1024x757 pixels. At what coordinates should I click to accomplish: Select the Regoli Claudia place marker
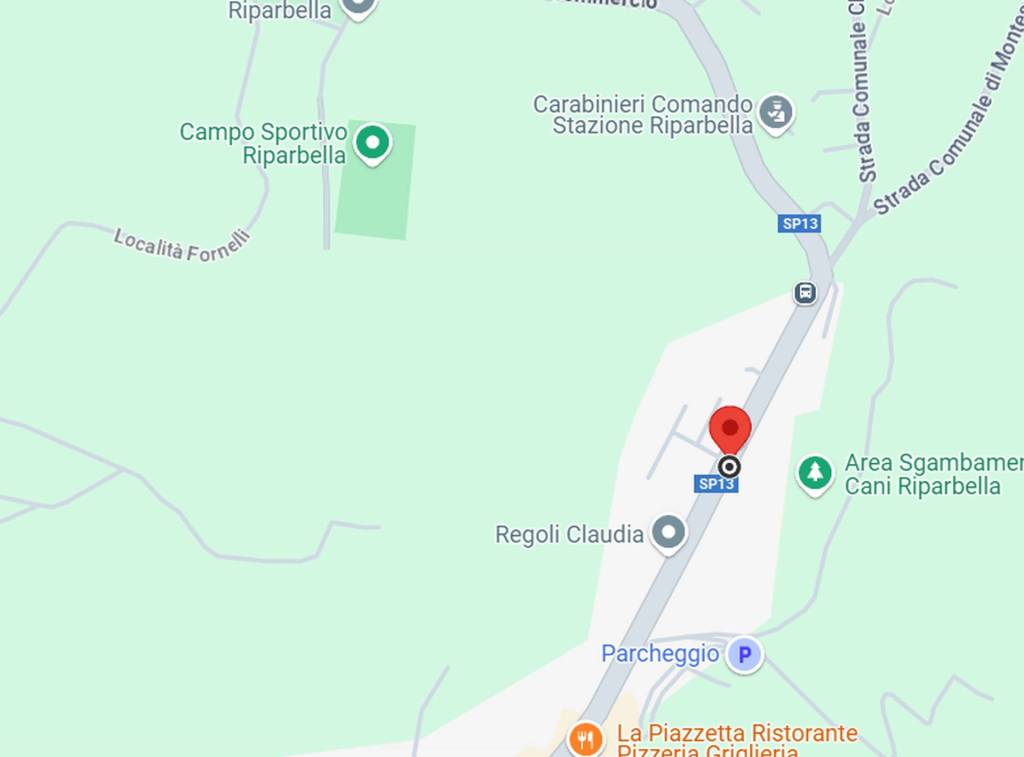pyautogui.click(x=668, y=533)
